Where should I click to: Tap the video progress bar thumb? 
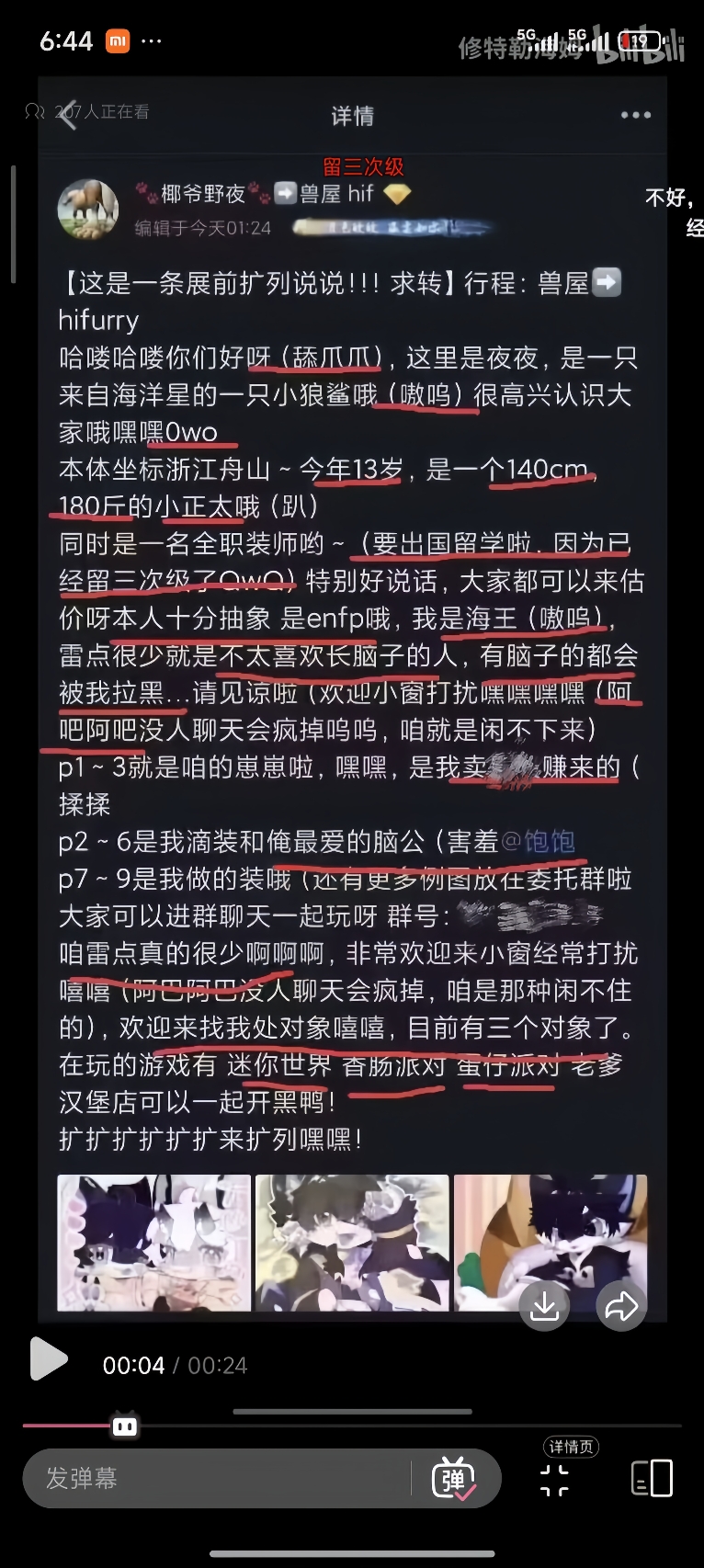[124, 1426]
